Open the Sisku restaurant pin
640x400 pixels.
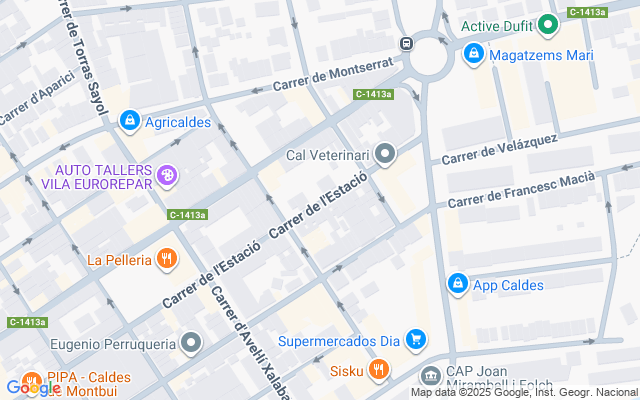[378, 371]
